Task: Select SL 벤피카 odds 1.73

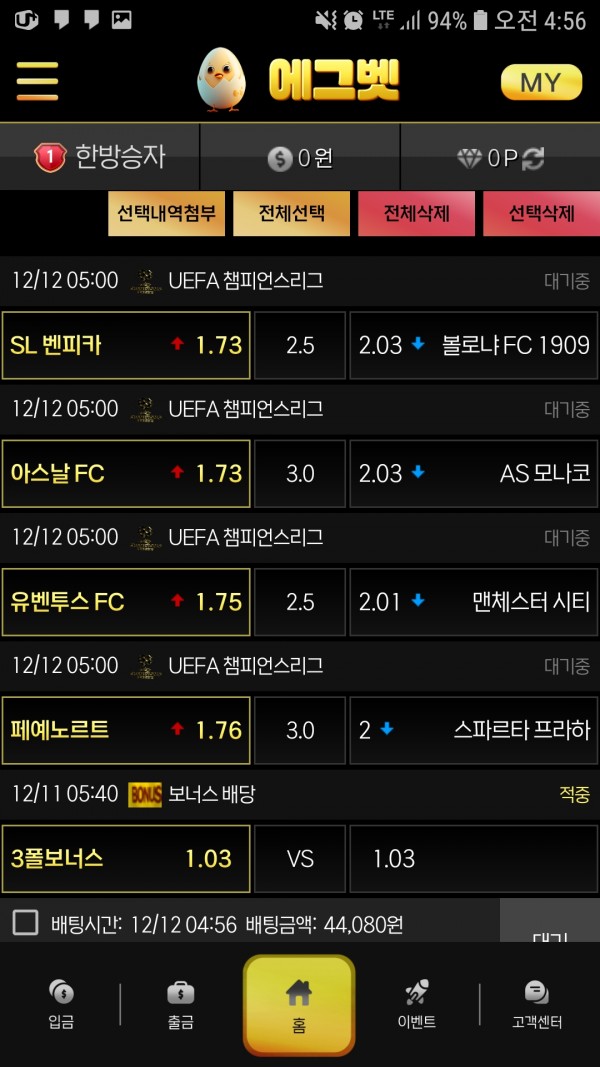Action: point(126,345)
